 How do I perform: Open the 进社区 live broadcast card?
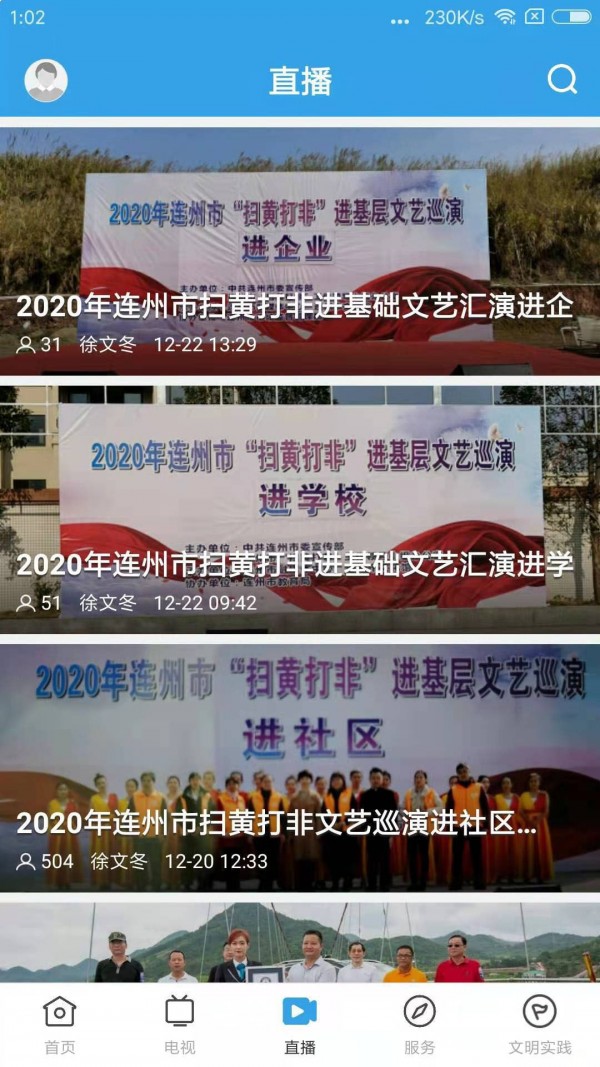pos(300,767)
